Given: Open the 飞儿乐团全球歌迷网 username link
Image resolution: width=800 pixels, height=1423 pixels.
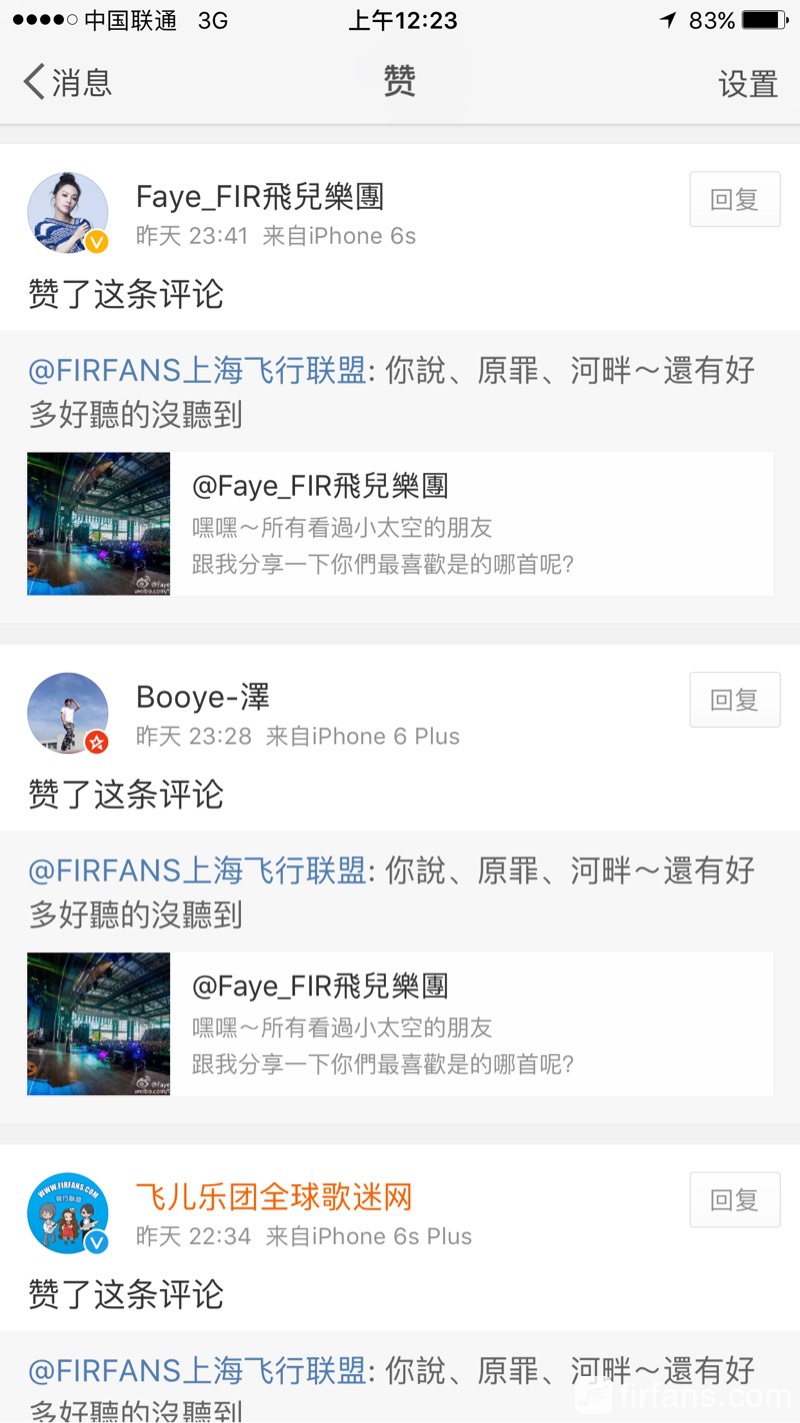Looking at the screenshot, I should 274,1196.
